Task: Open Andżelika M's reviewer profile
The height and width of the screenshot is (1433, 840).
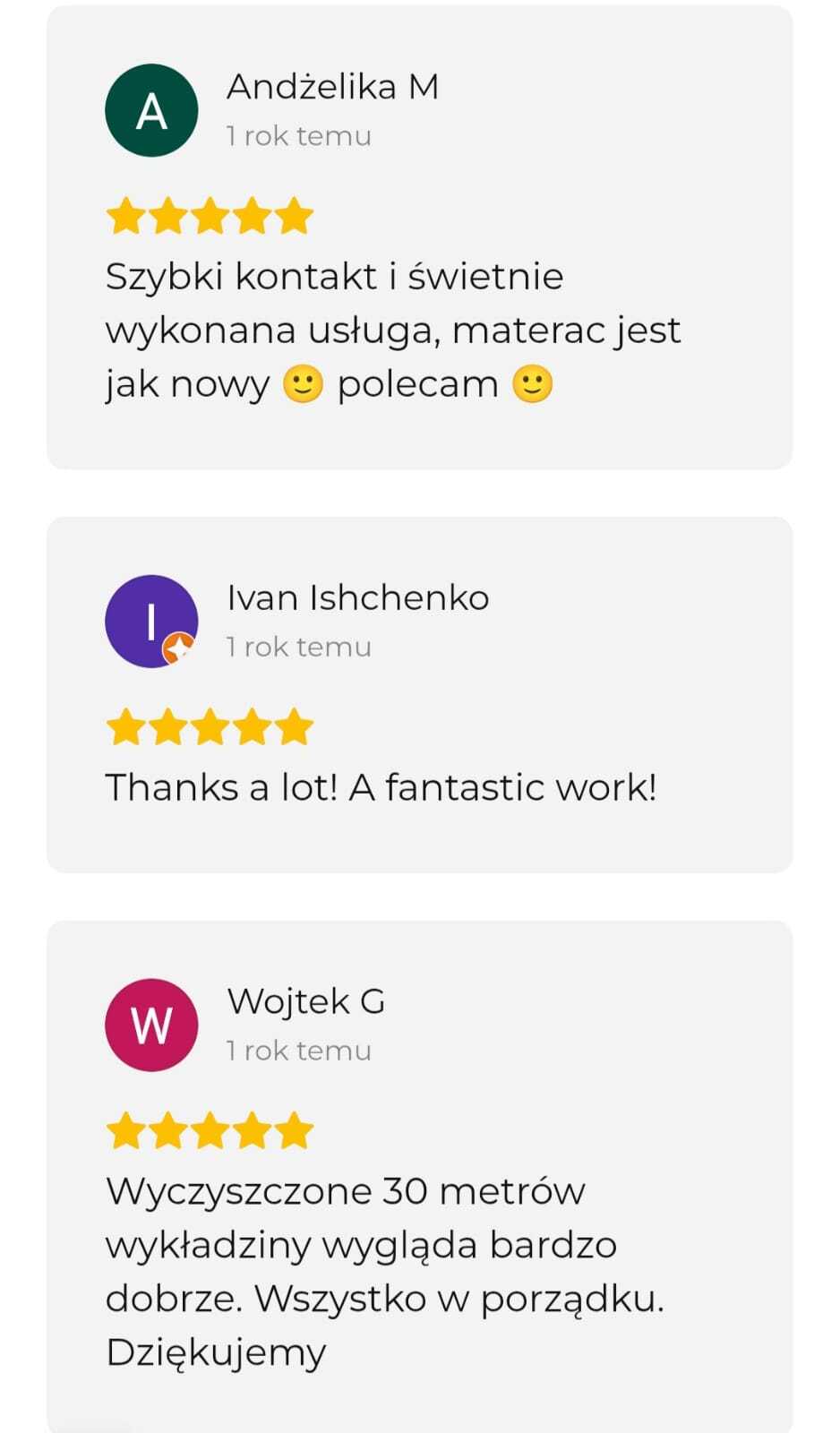Action: [x=332, y=87]
